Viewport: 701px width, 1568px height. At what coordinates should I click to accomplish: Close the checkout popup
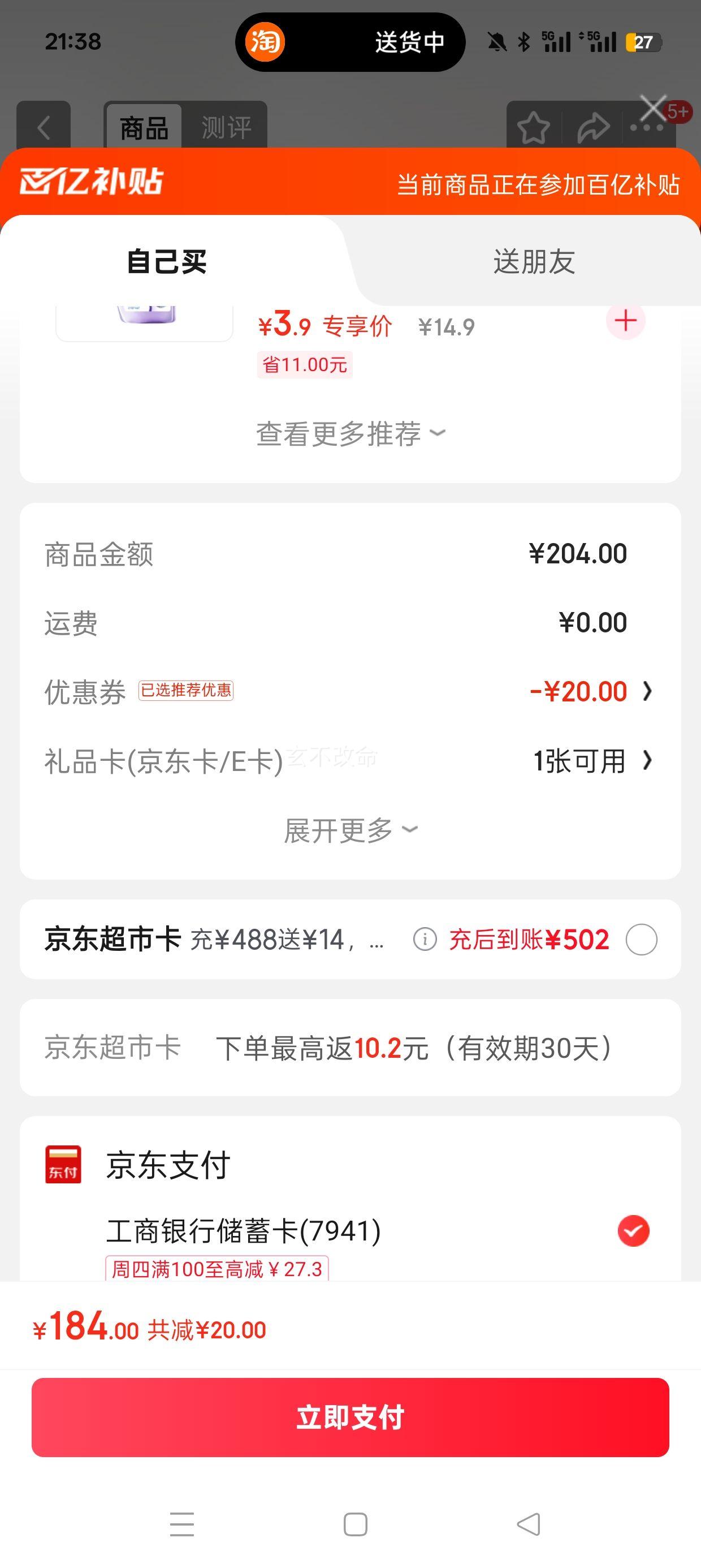pos(653,109)
